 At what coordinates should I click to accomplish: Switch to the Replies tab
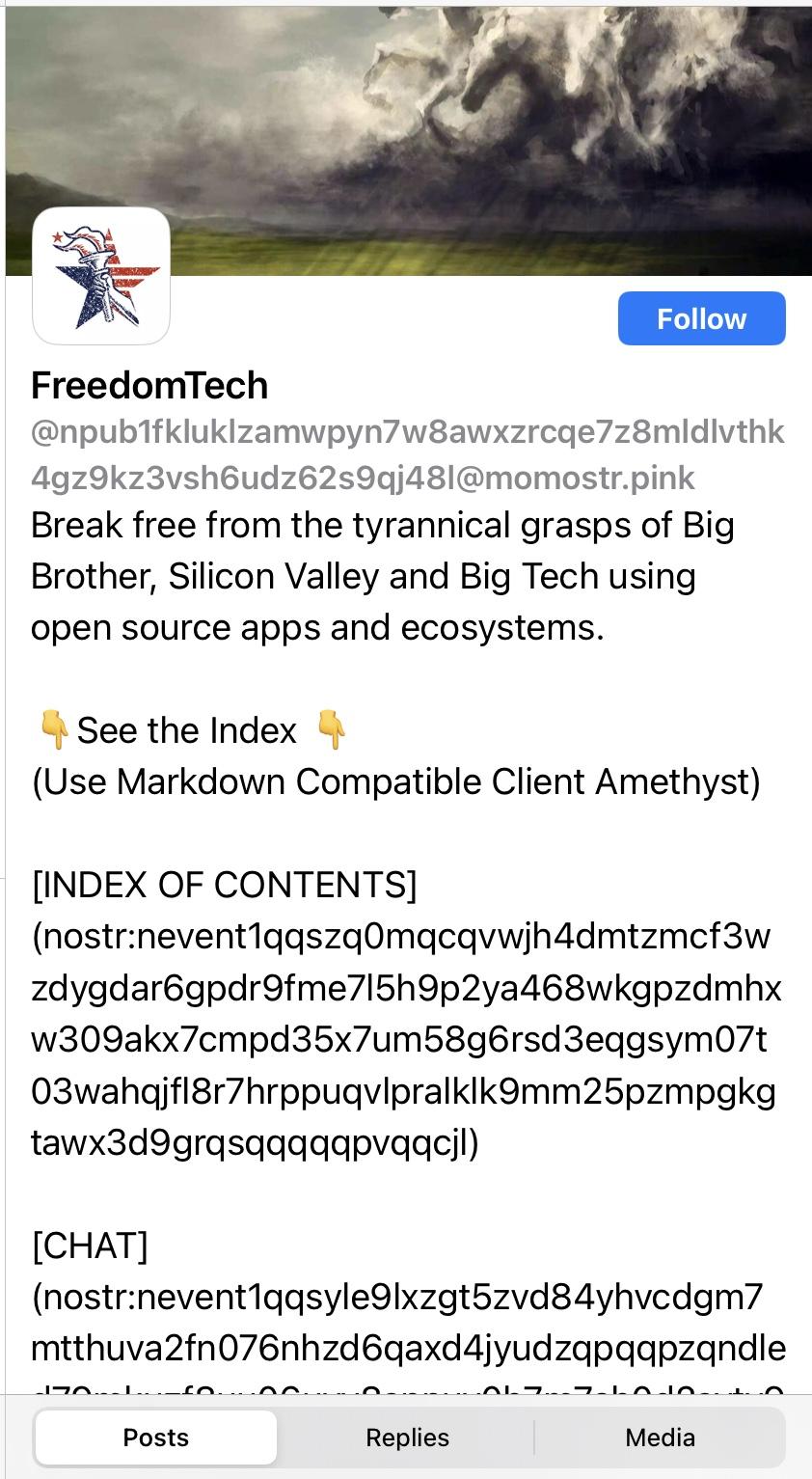pos(407,1438)
